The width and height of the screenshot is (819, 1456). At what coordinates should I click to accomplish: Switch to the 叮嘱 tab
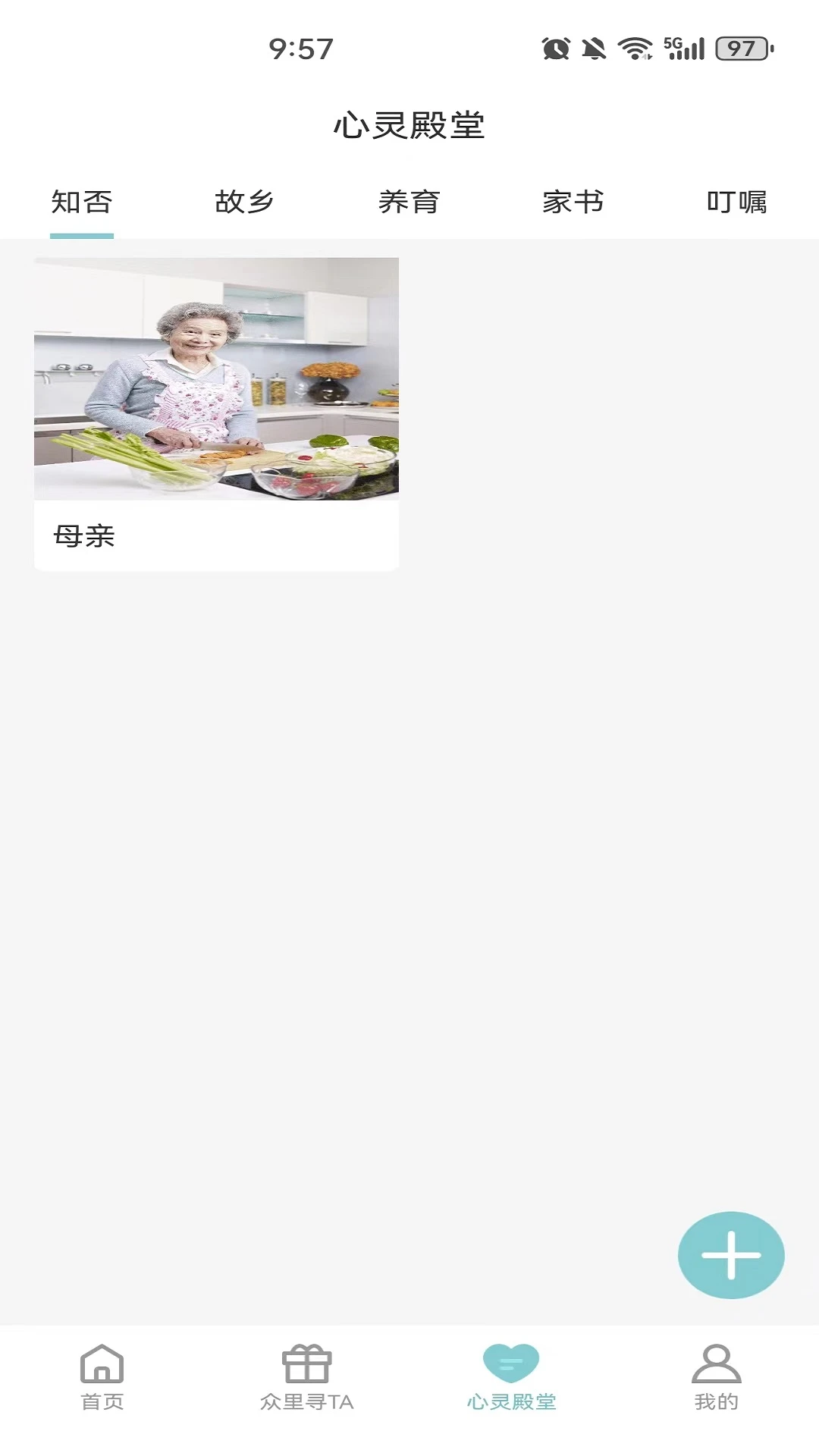pyautogui.click(x=737, y=202)
